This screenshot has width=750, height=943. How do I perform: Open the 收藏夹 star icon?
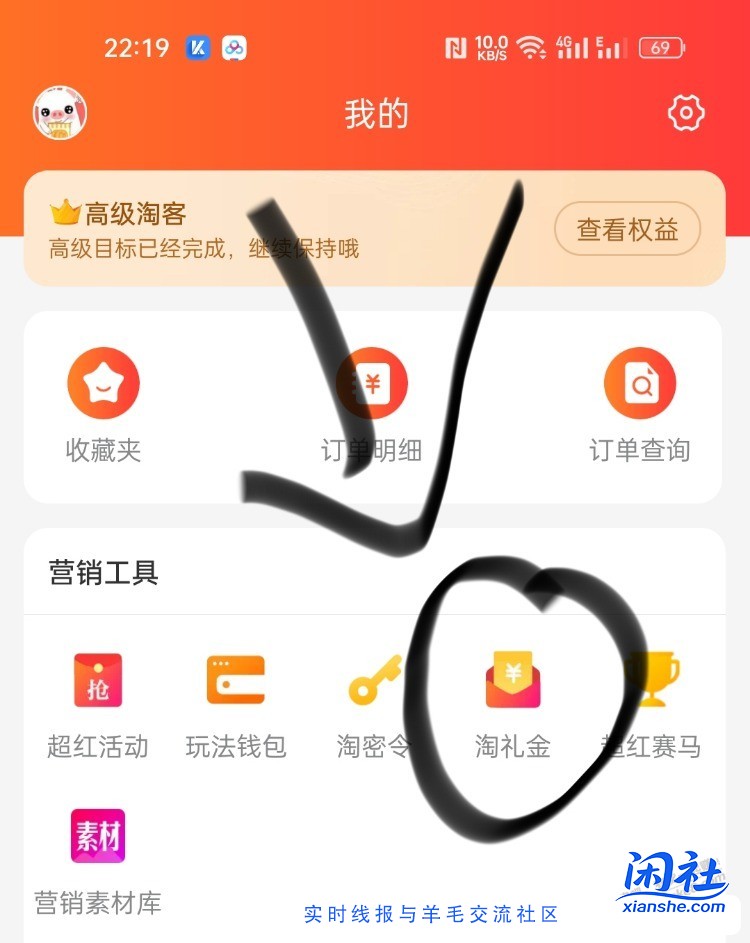pos(103,384)
